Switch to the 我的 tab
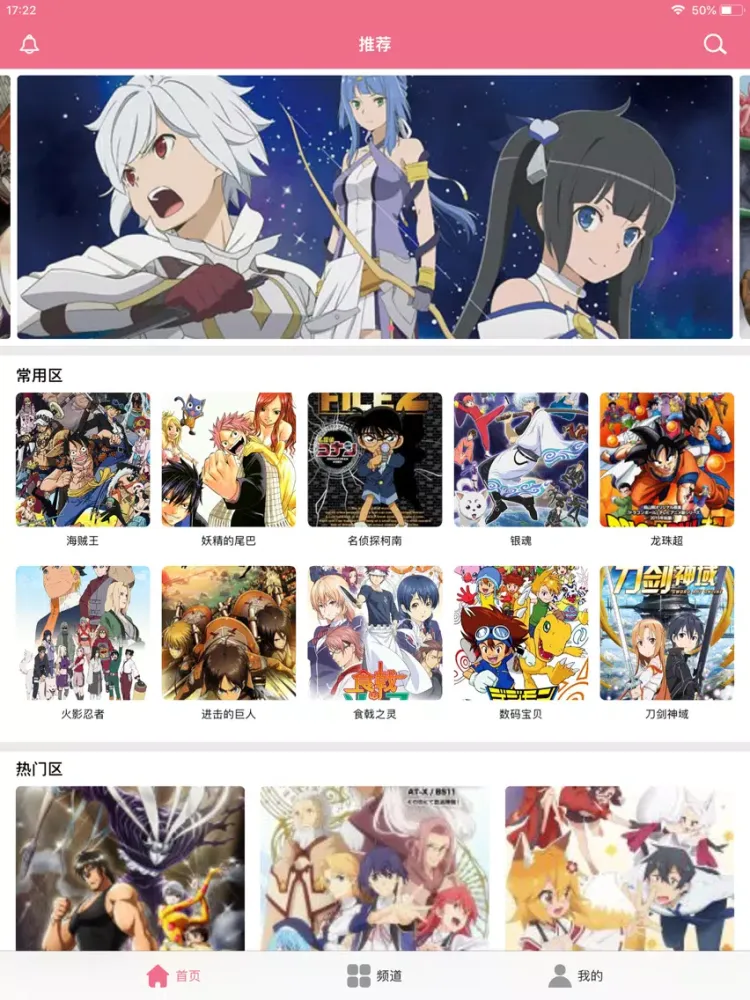 click(577, 975)
